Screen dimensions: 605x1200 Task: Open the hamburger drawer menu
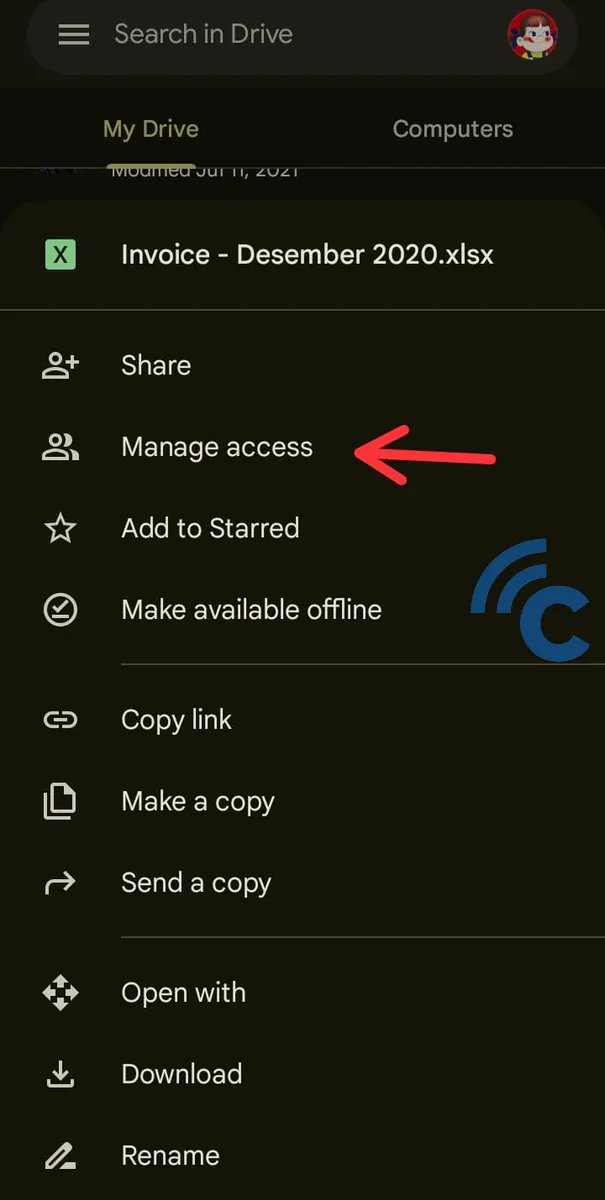[74, 35]
